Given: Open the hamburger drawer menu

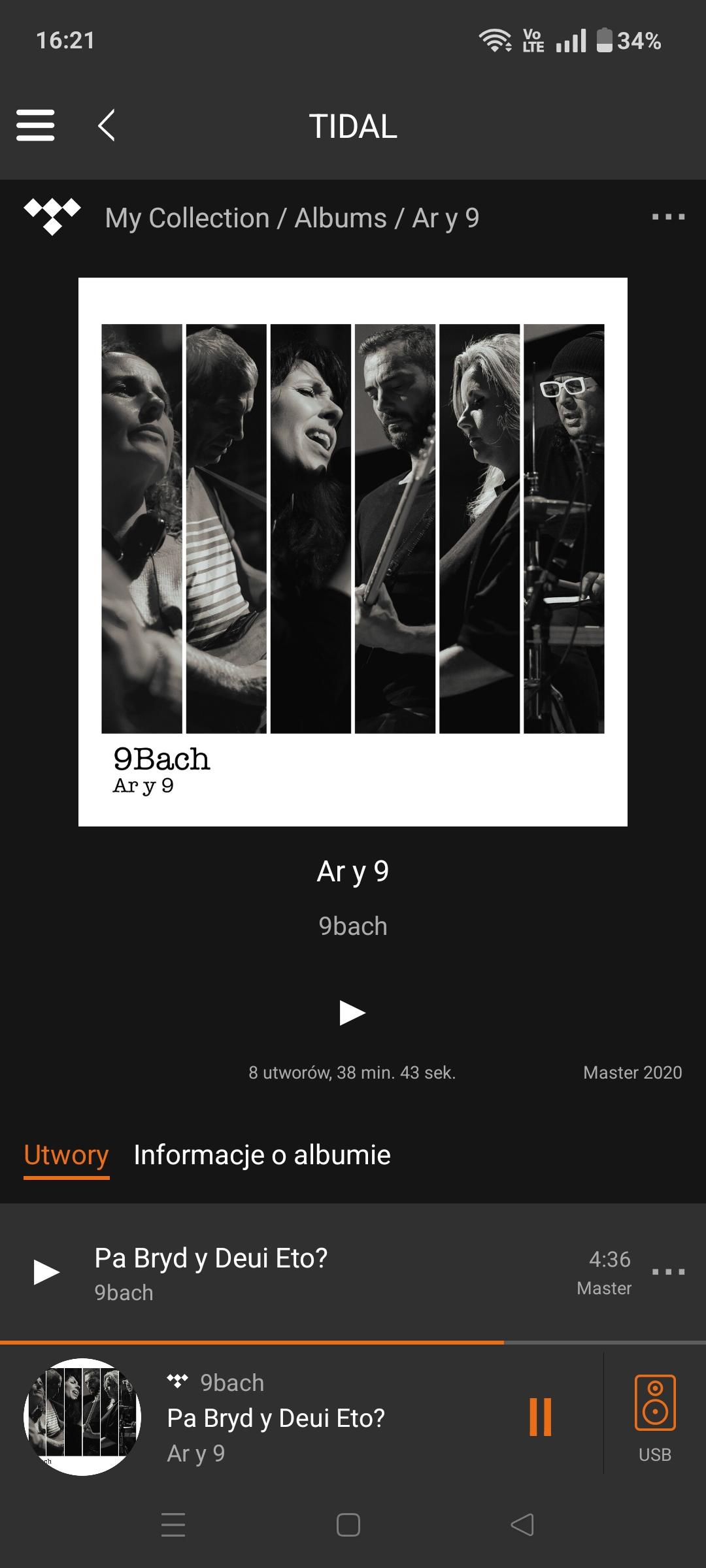Looking at the screenshot, I should 35,125.
